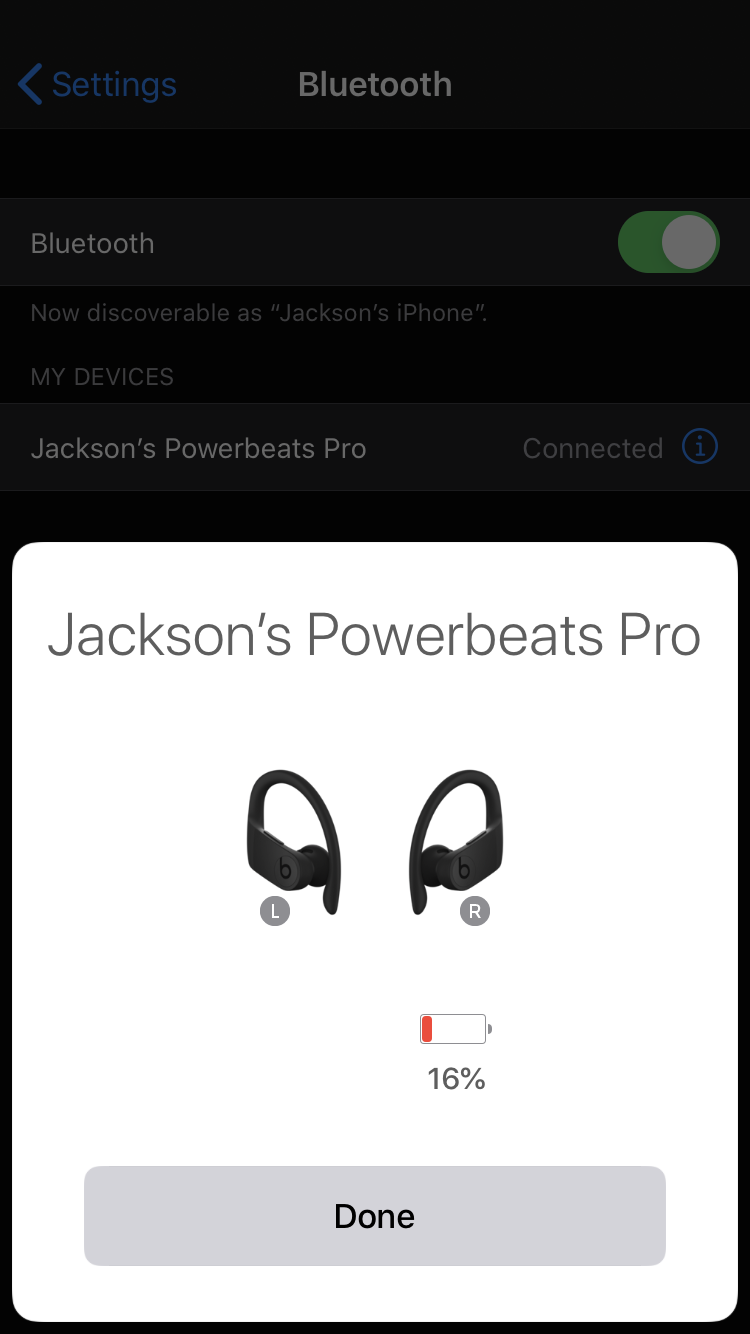The image size is (750, 1334).
Task: Tap Done on the Powerbeats Pro popup
Action: coord(374,1216)
